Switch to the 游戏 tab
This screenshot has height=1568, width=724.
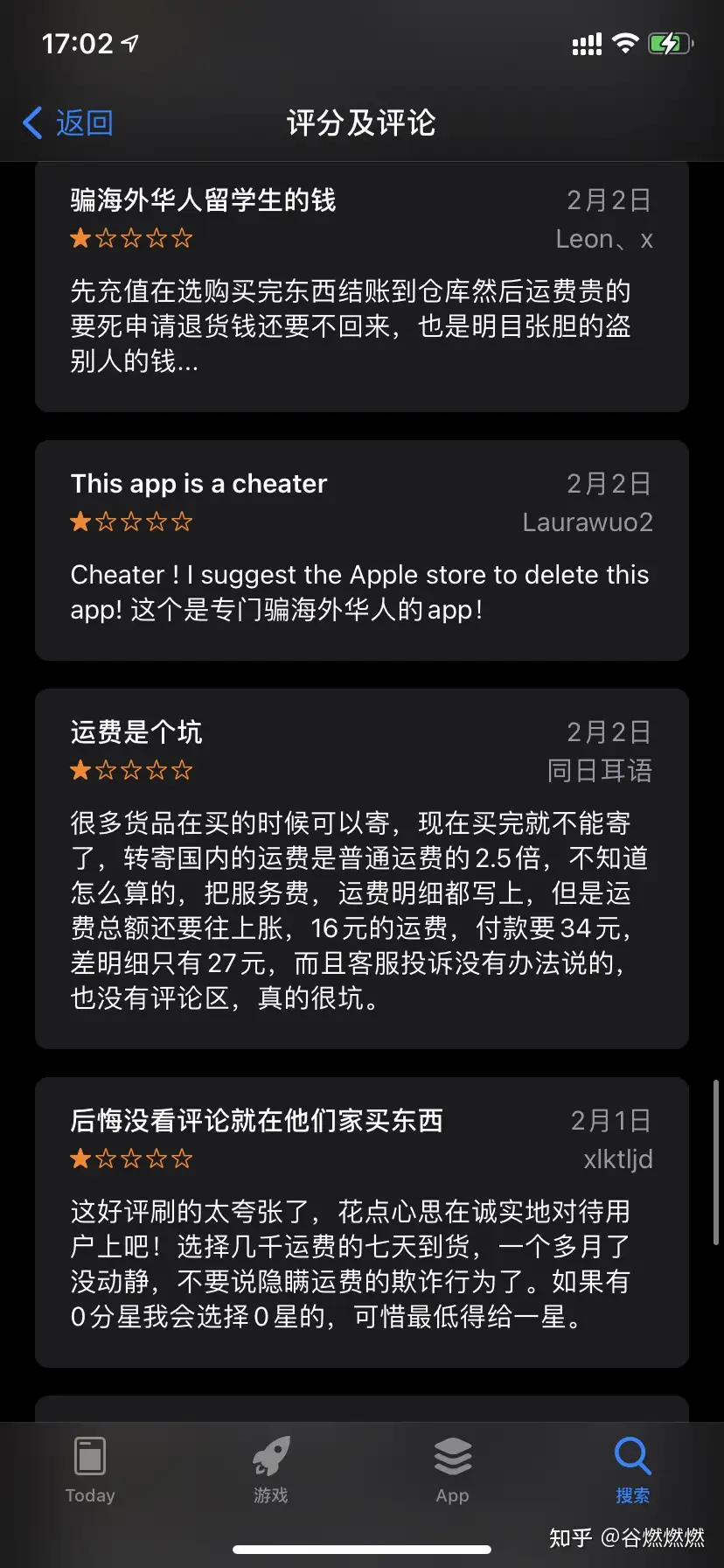pyautogui.click(x=271, y=1470)
